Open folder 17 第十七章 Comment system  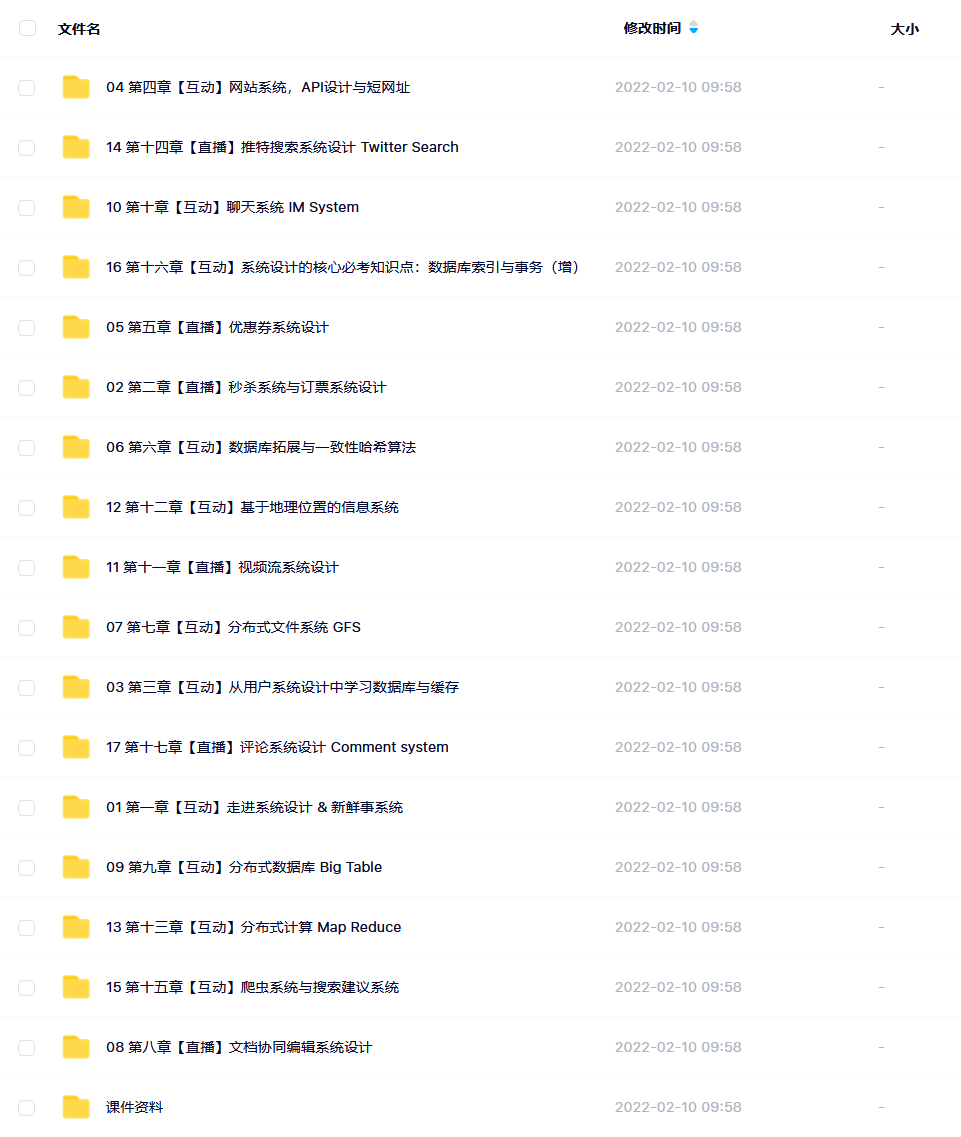coord(277,747)
